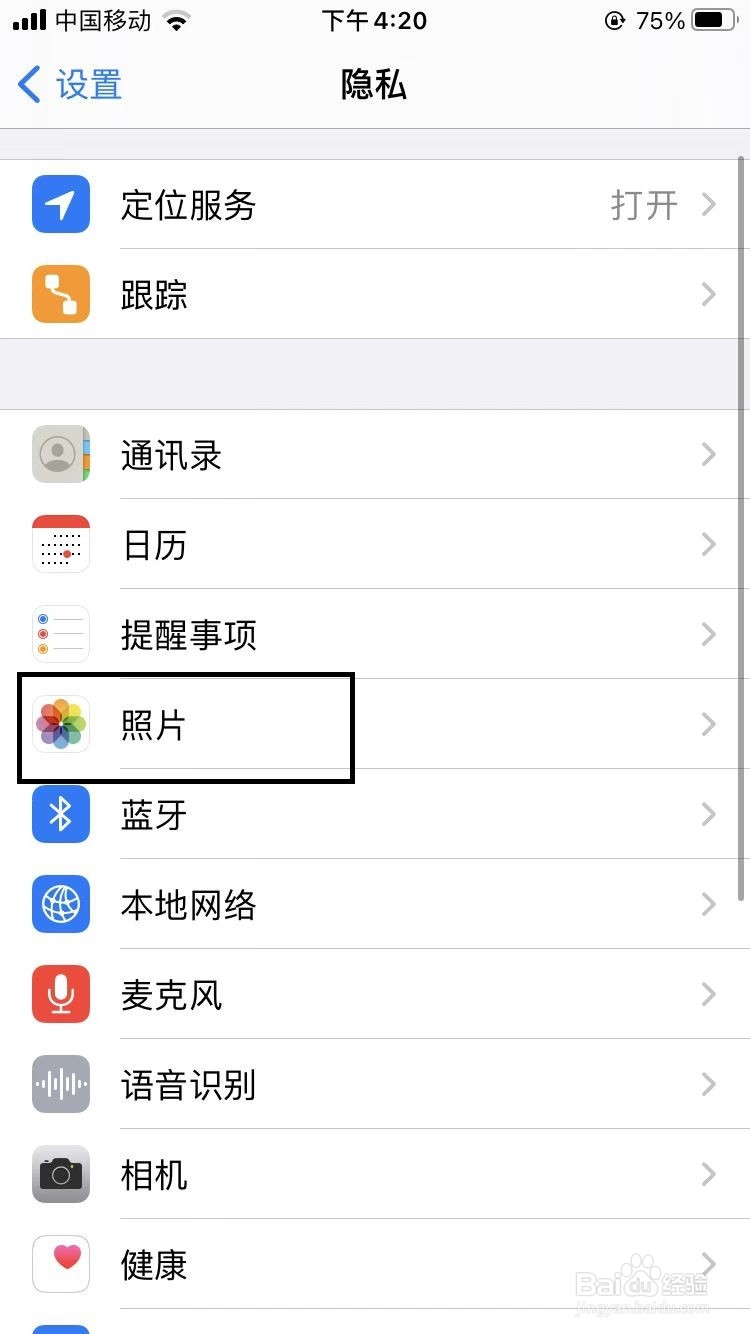Tap the Contacts app icon
The image size is (750, 1334).
[60, 454]
